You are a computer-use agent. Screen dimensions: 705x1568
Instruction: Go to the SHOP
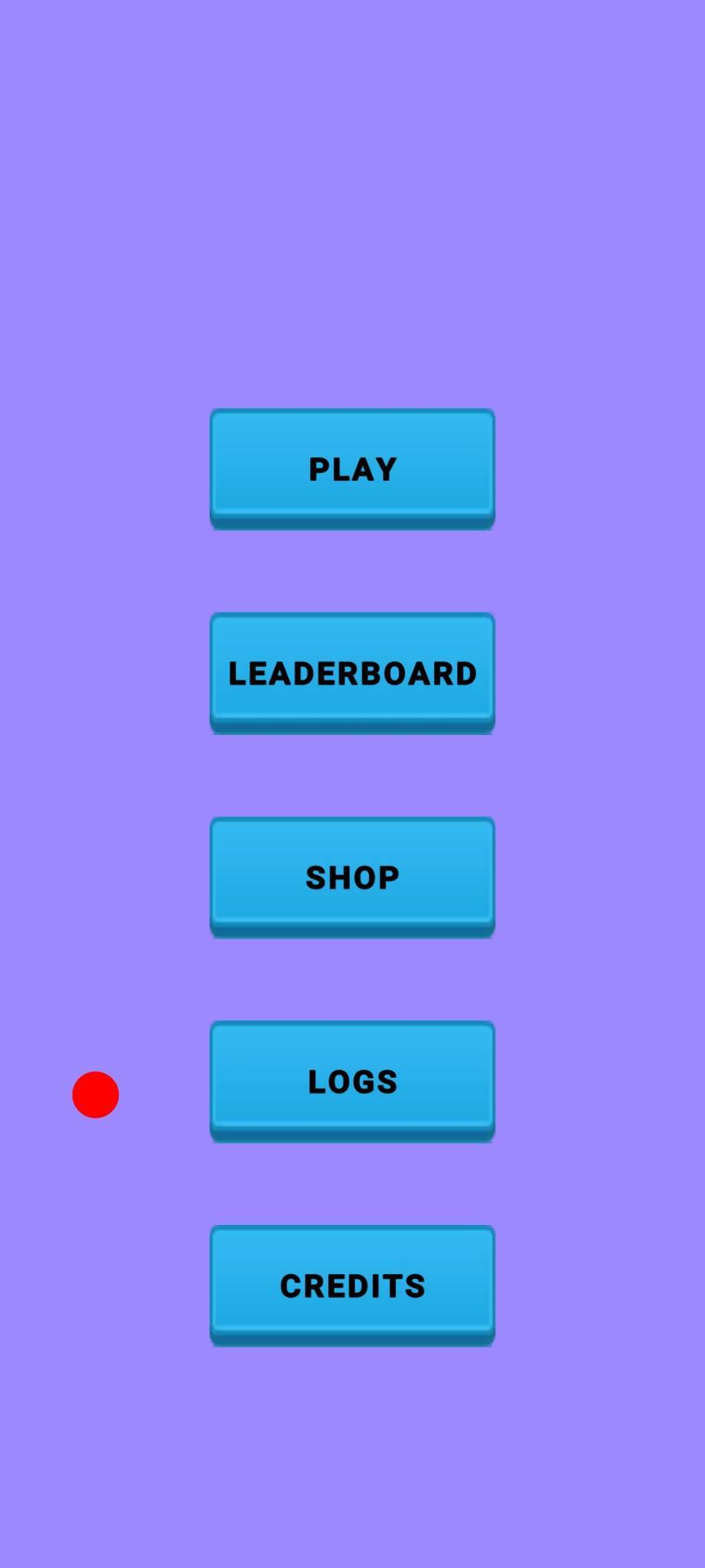352,877
